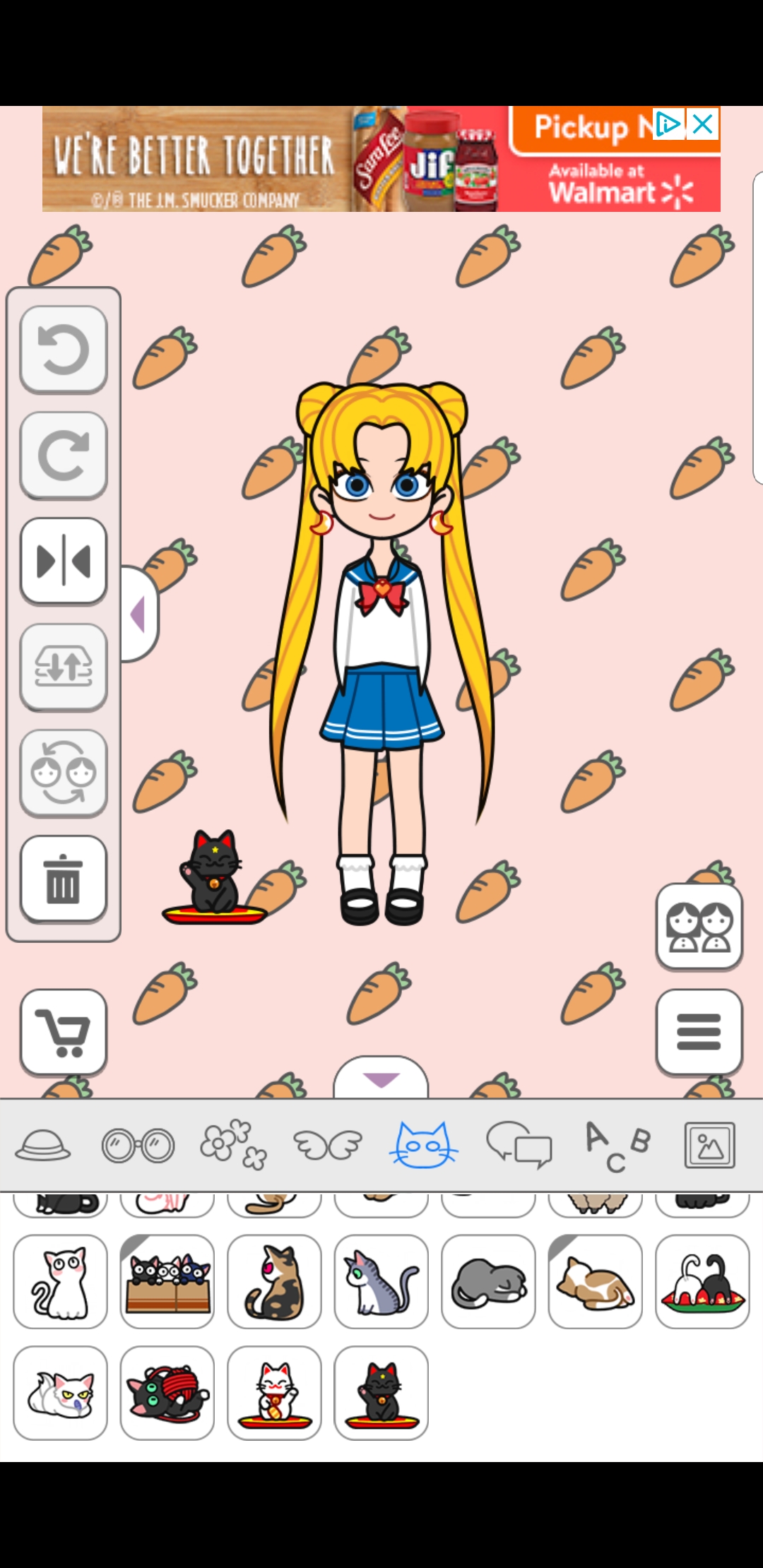Image resolution: width=763 pixels, height=1568 pixels.
Task: Undo the last change
Action: click(64, 349)
